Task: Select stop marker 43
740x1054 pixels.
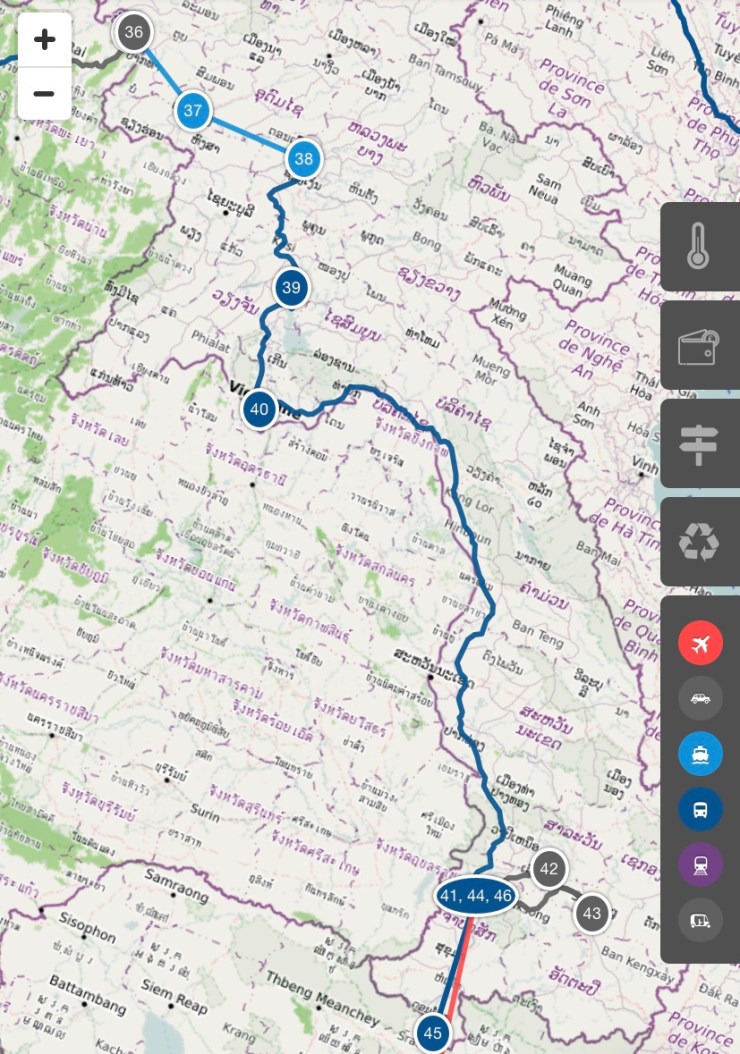Action: (x=592, y=912)
